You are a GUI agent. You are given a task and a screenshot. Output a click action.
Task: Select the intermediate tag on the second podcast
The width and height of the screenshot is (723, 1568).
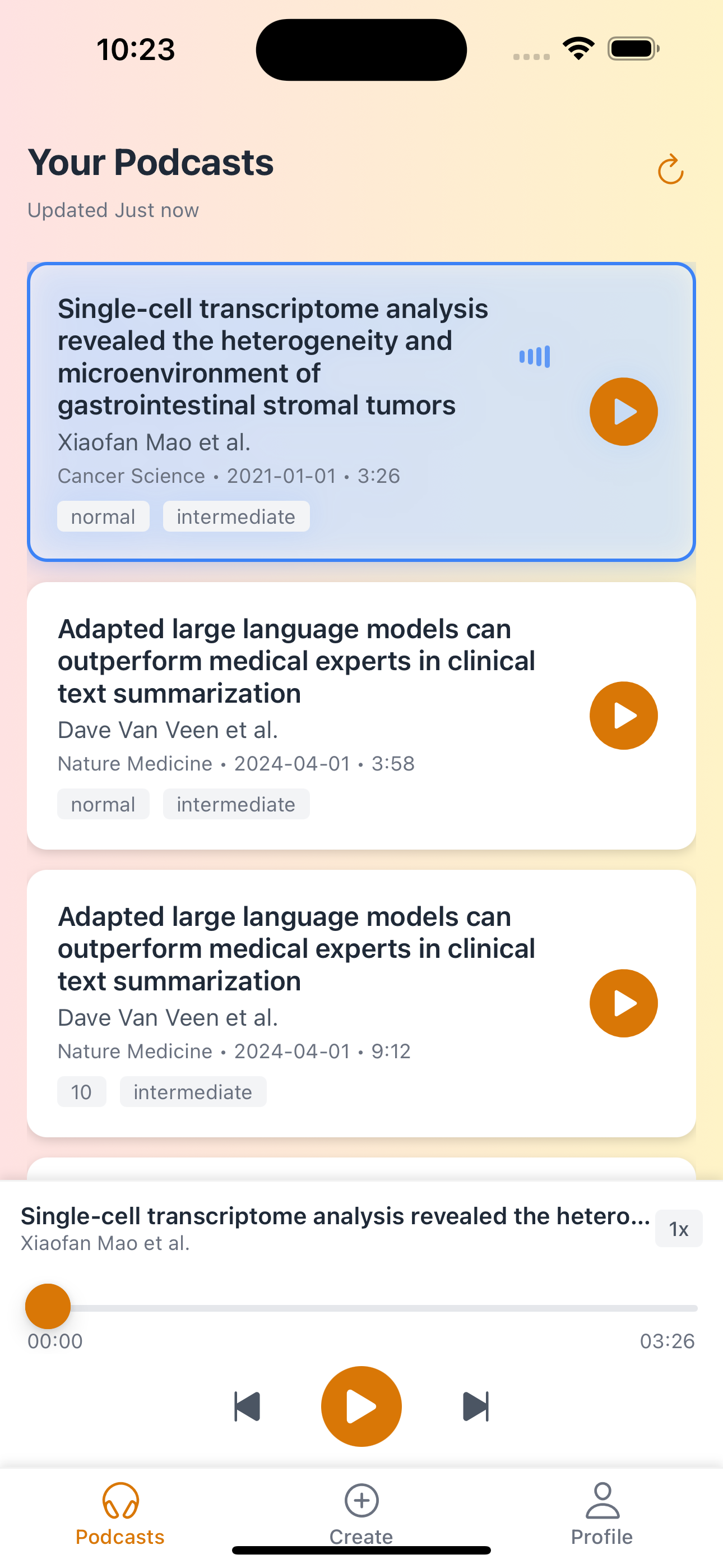pyautogui.click(x=236, y=804)
